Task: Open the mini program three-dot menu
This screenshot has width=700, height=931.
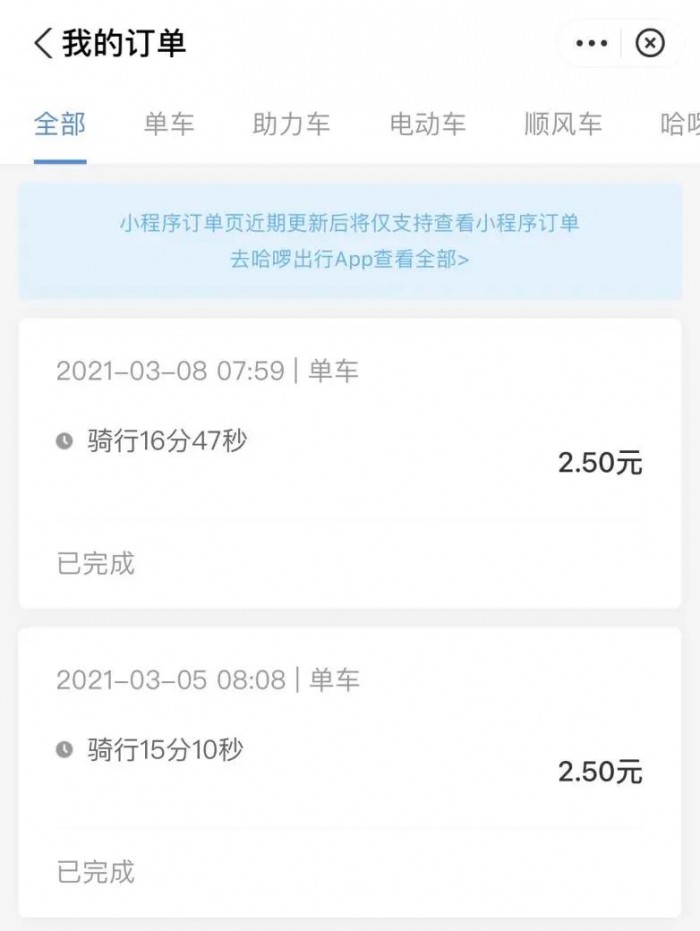Action: (x=592, y=43)
